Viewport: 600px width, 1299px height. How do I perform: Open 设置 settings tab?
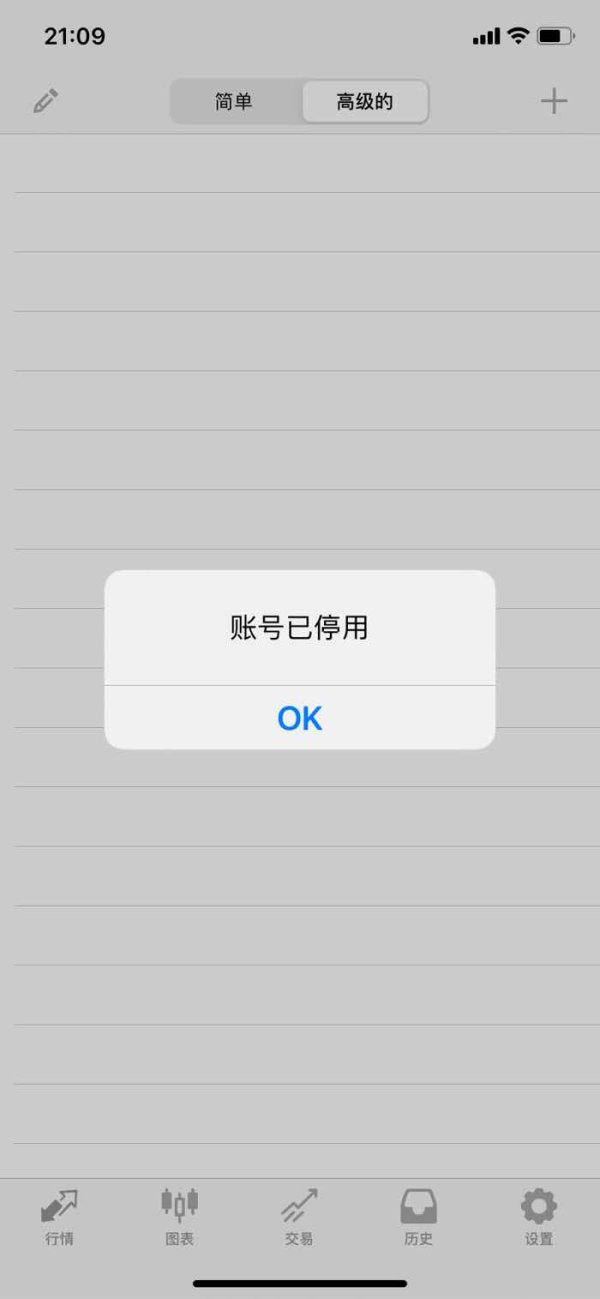pos(539,1217)
